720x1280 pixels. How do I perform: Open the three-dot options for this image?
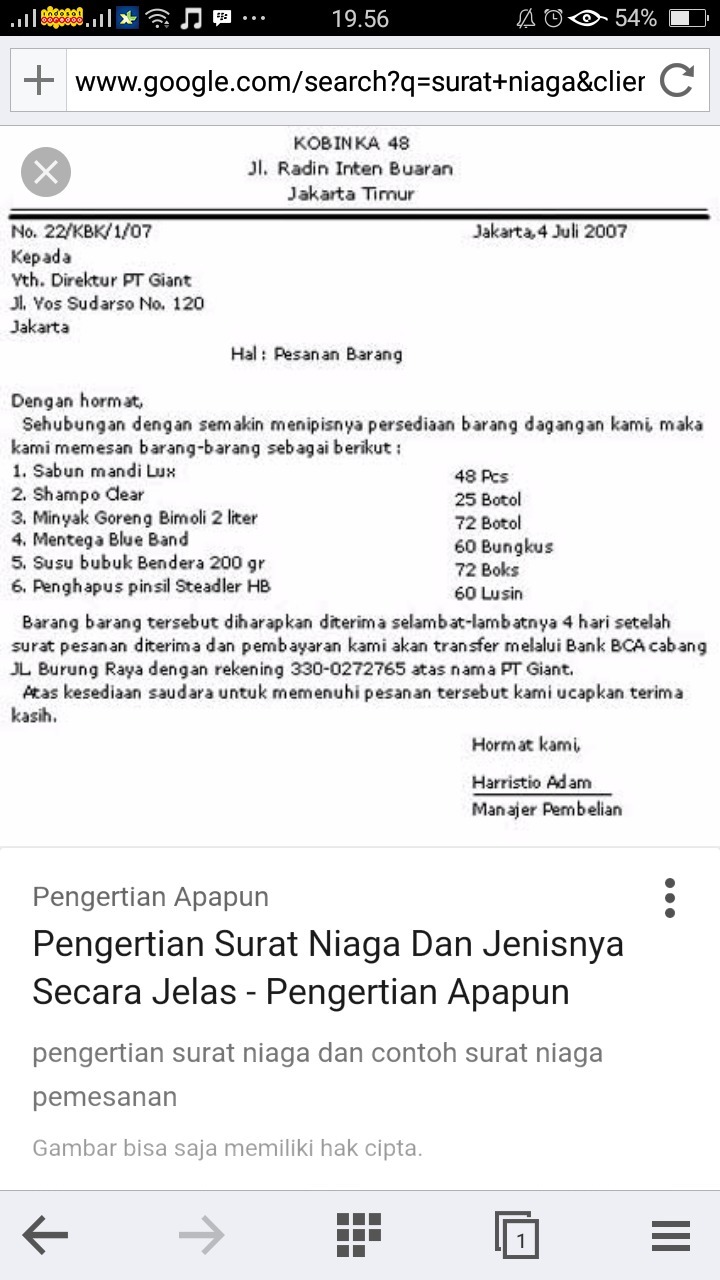[670, 898]
